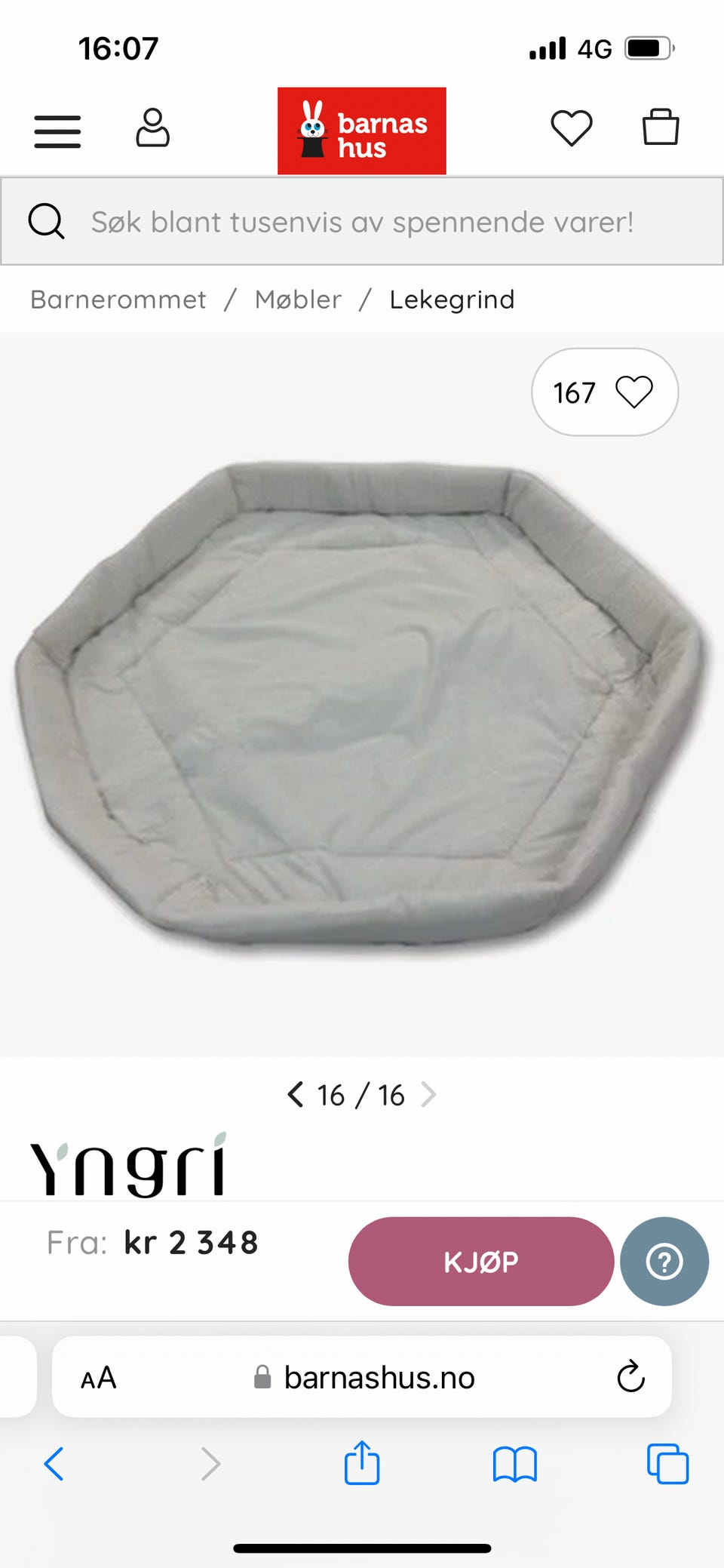Like this product with the 167 heart

(x=605, y=392)
